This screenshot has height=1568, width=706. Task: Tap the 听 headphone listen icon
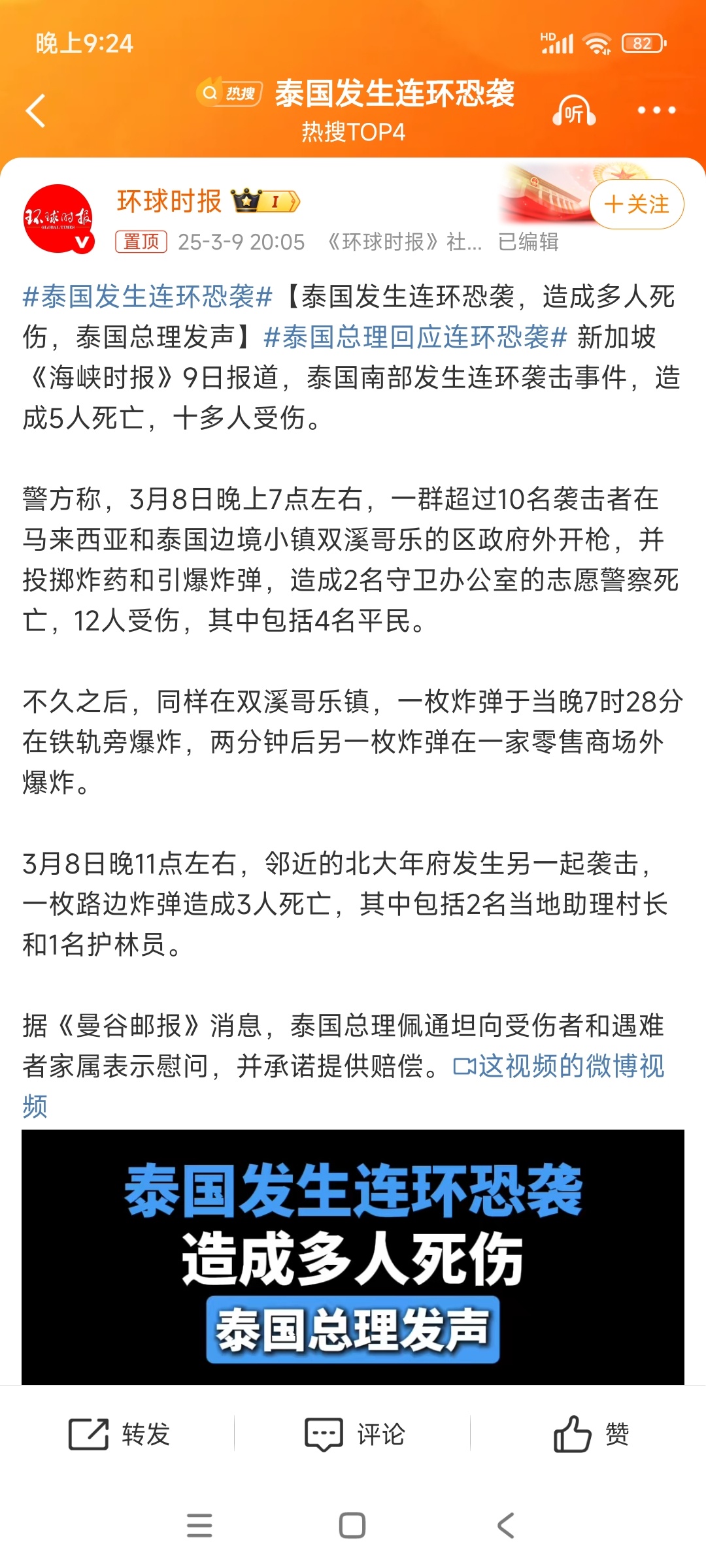point(574,110)
